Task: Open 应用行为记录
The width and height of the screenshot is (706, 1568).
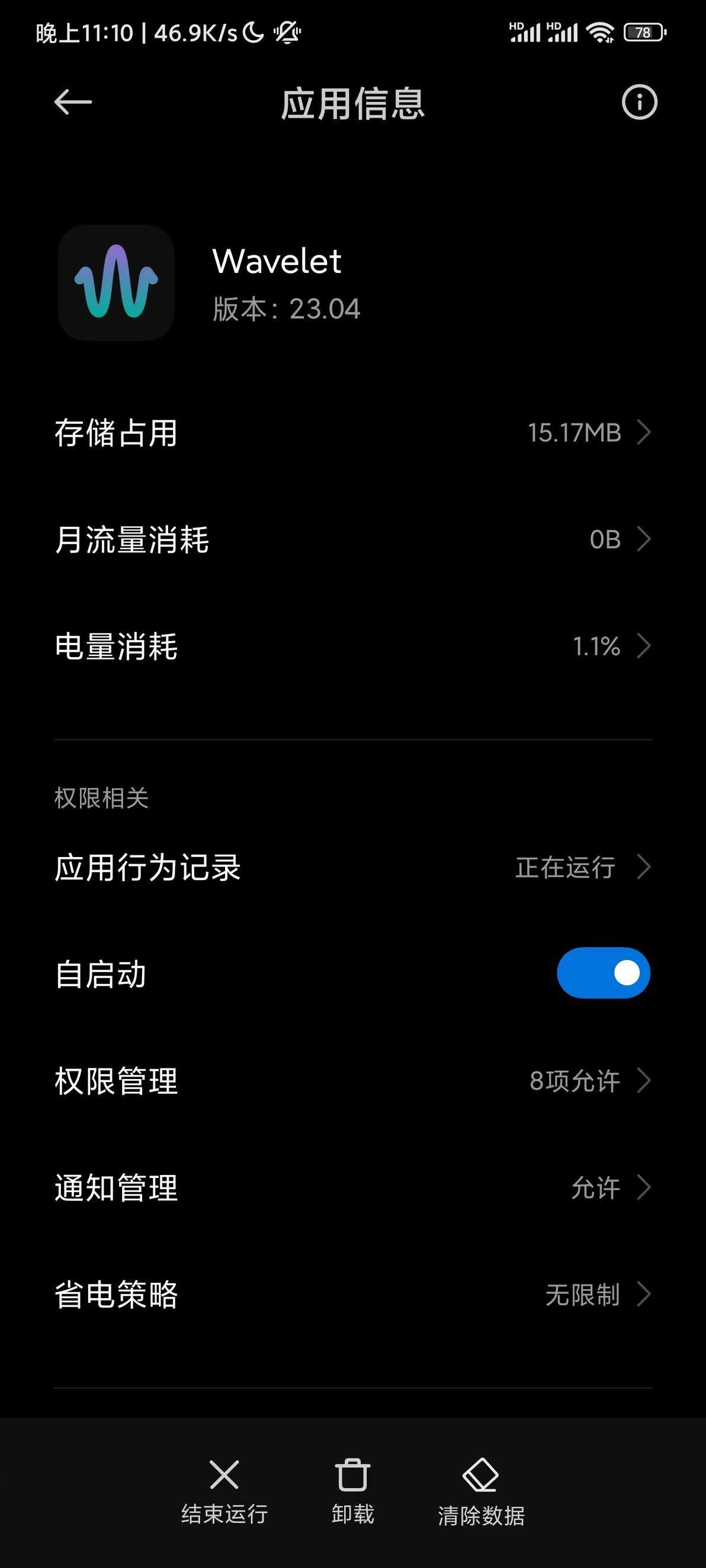Action: point(352,867)
